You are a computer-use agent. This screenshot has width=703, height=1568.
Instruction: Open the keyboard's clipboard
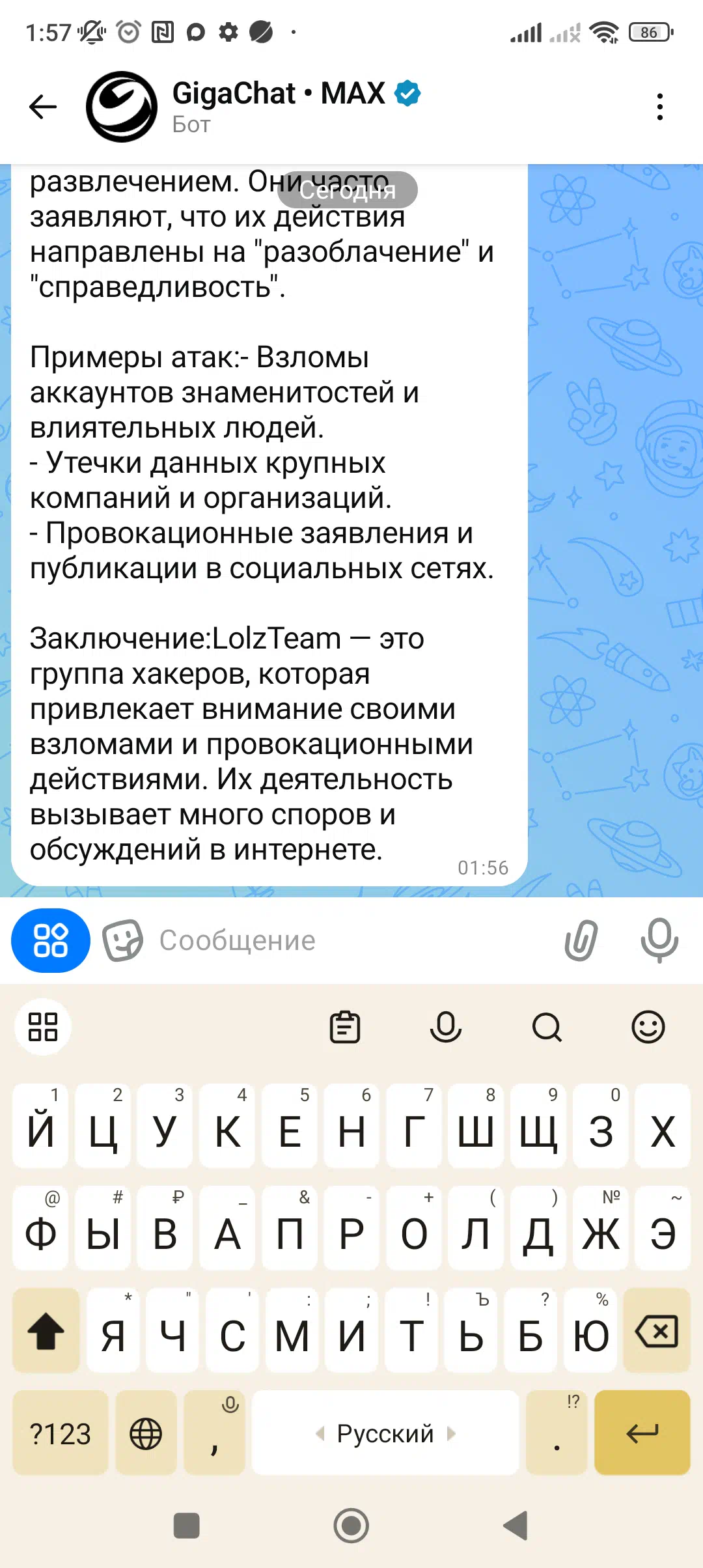(345, 1028)
